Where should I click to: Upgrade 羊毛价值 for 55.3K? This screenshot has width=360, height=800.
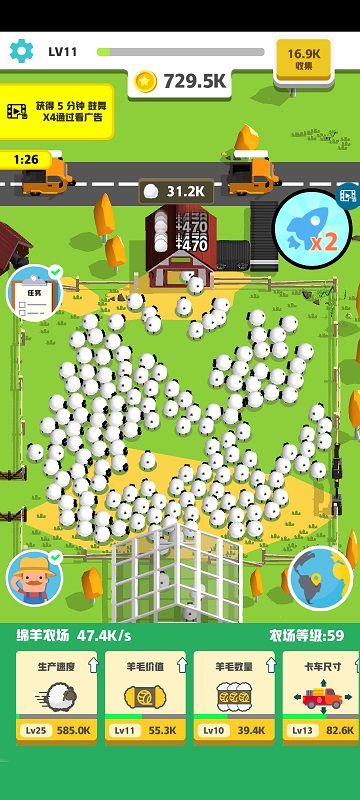[x=146, y=697]
